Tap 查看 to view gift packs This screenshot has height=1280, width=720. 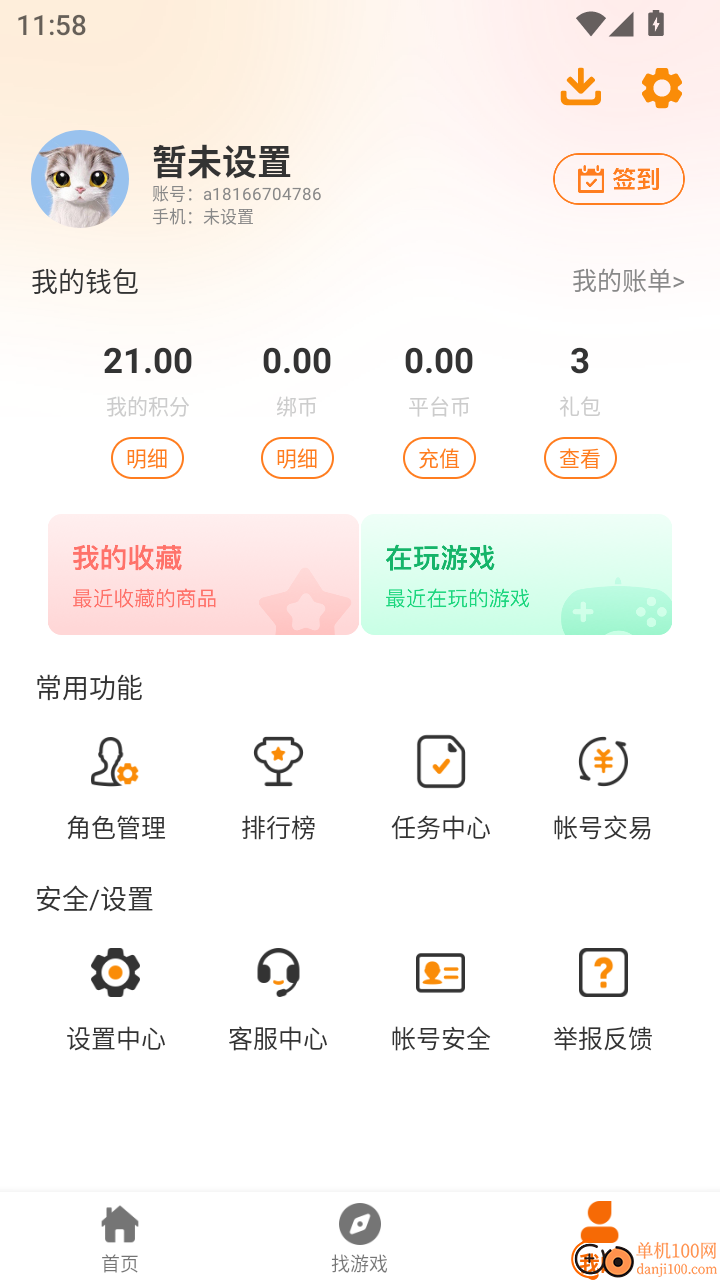(580, 458)
